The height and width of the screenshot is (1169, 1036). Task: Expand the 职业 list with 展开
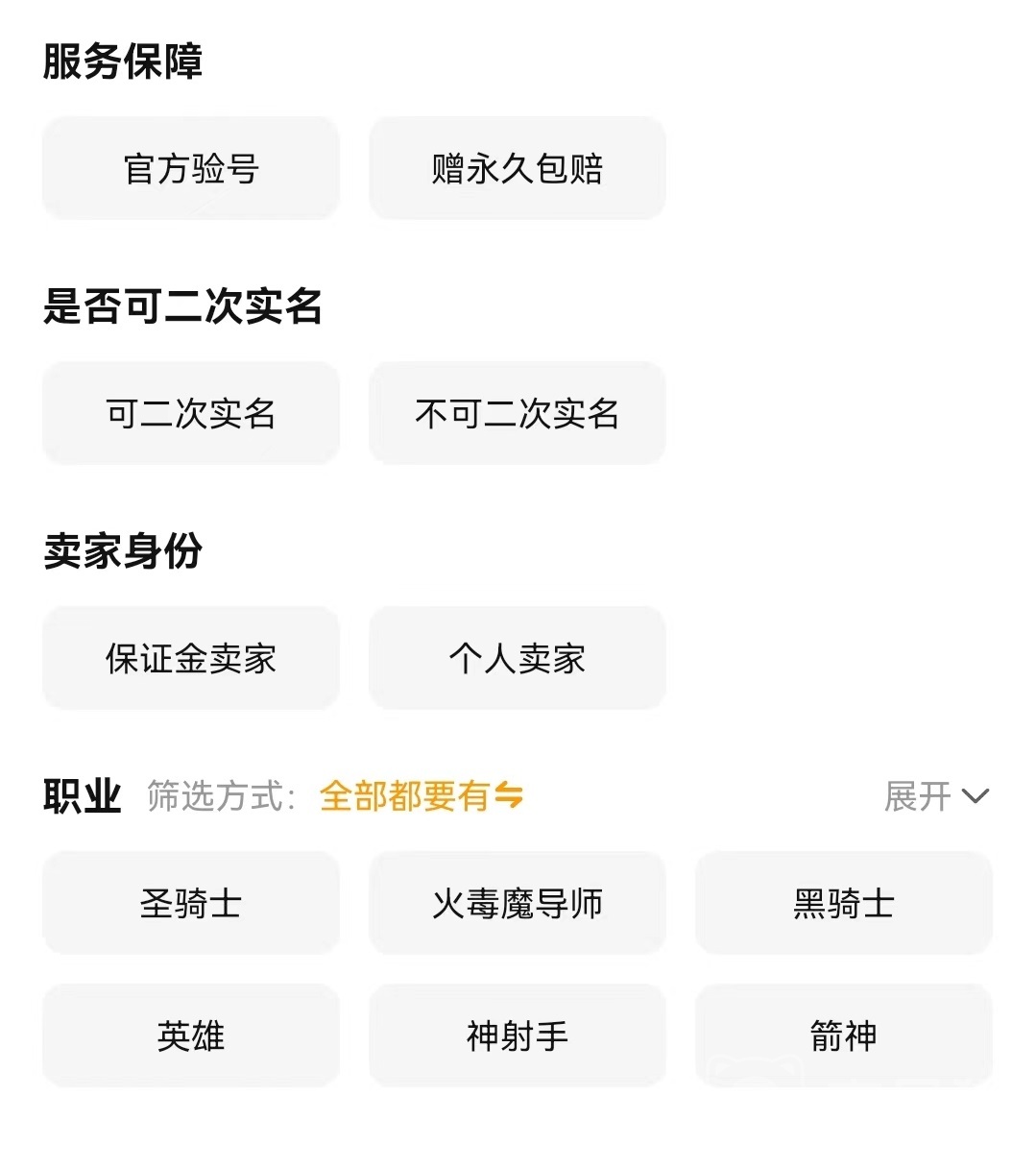pos(935,796)
